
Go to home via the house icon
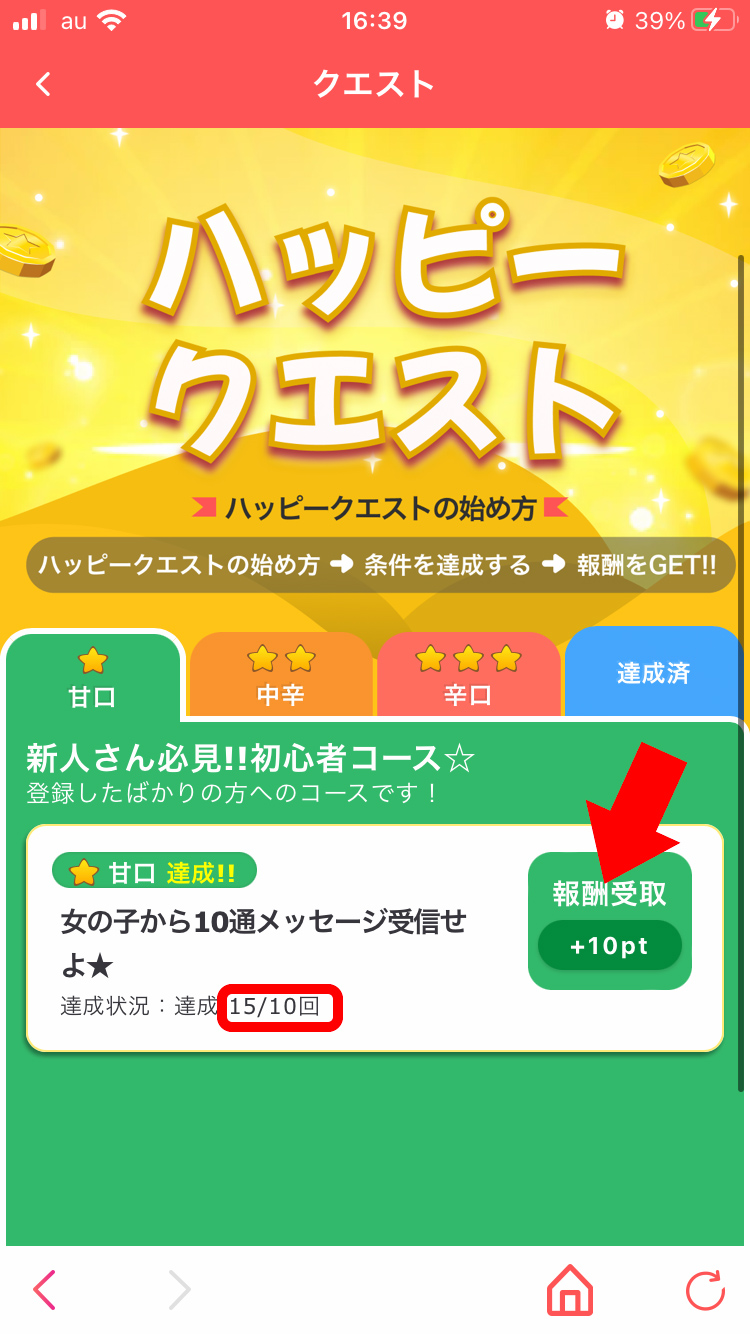pyautogui.click(x=570, y=1290)
